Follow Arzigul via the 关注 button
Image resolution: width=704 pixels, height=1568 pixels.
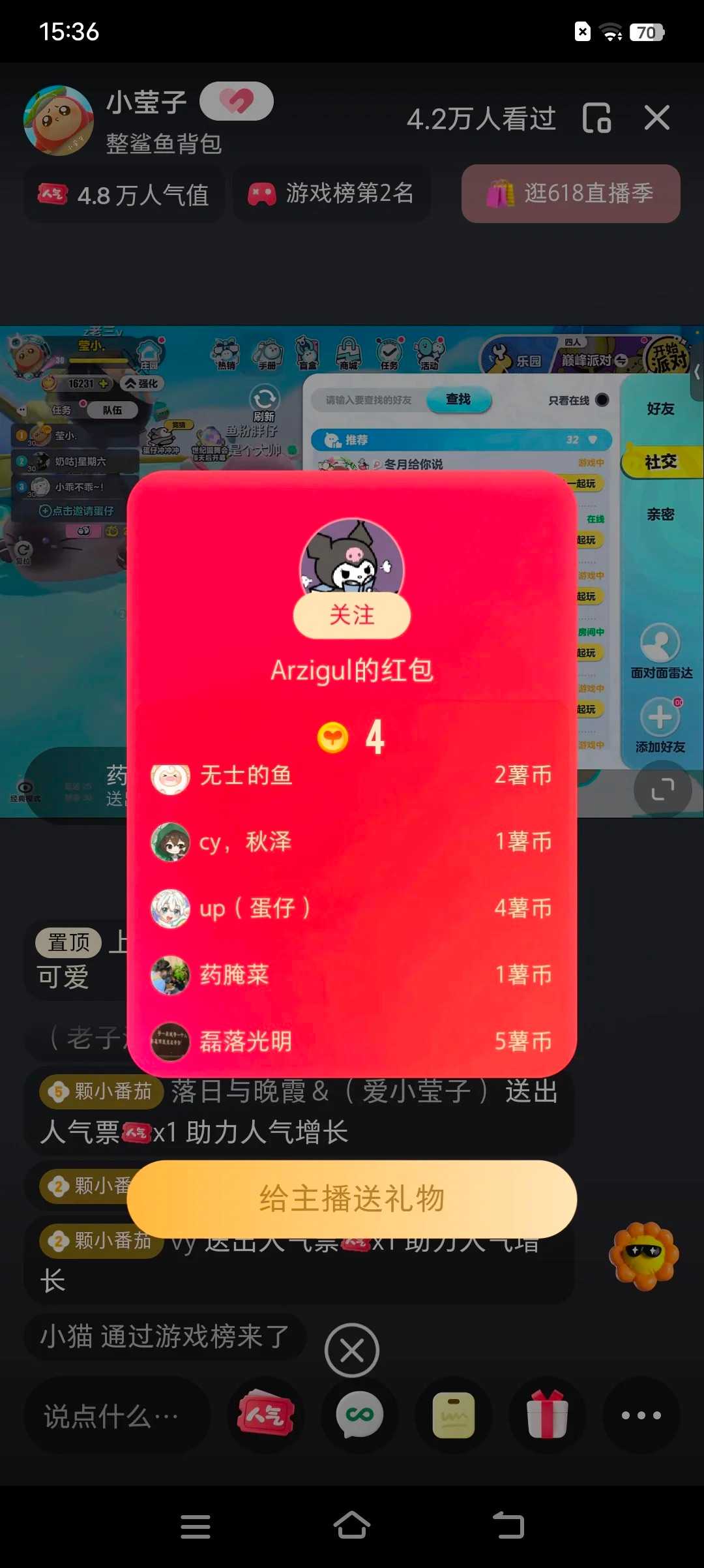[351, 615]
